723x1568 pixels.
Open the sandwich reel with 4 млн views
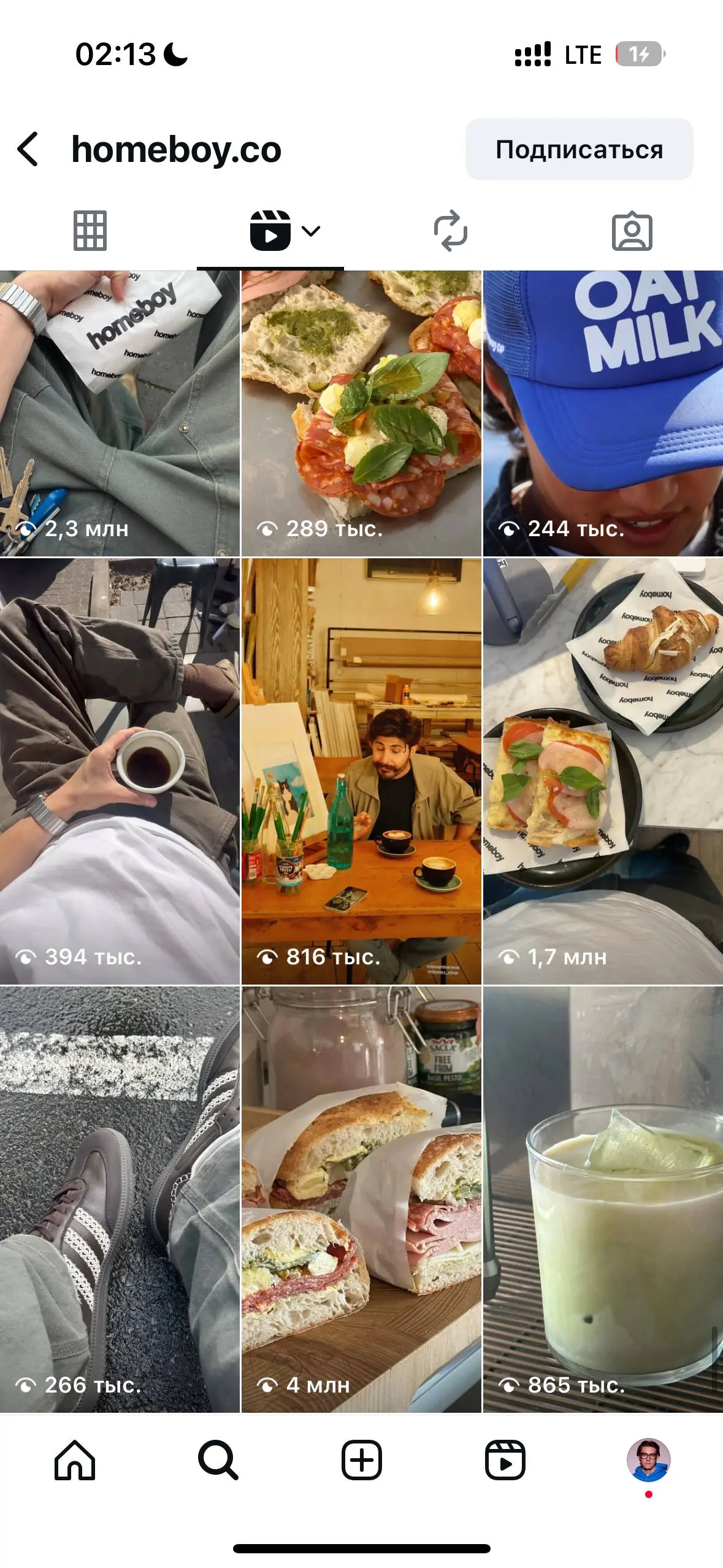pos(361,1199)
